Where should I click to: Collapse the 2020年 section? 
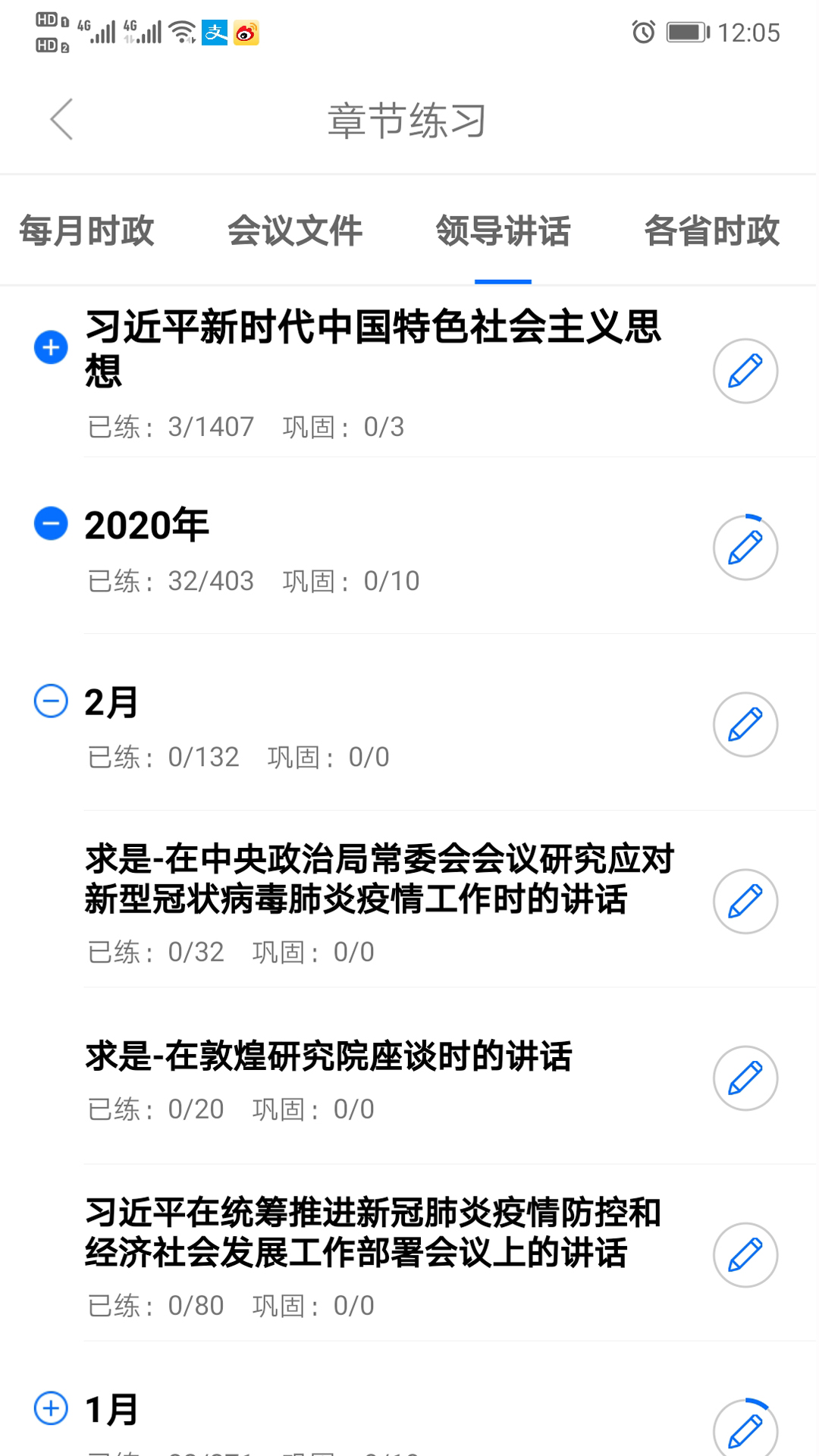51,523
